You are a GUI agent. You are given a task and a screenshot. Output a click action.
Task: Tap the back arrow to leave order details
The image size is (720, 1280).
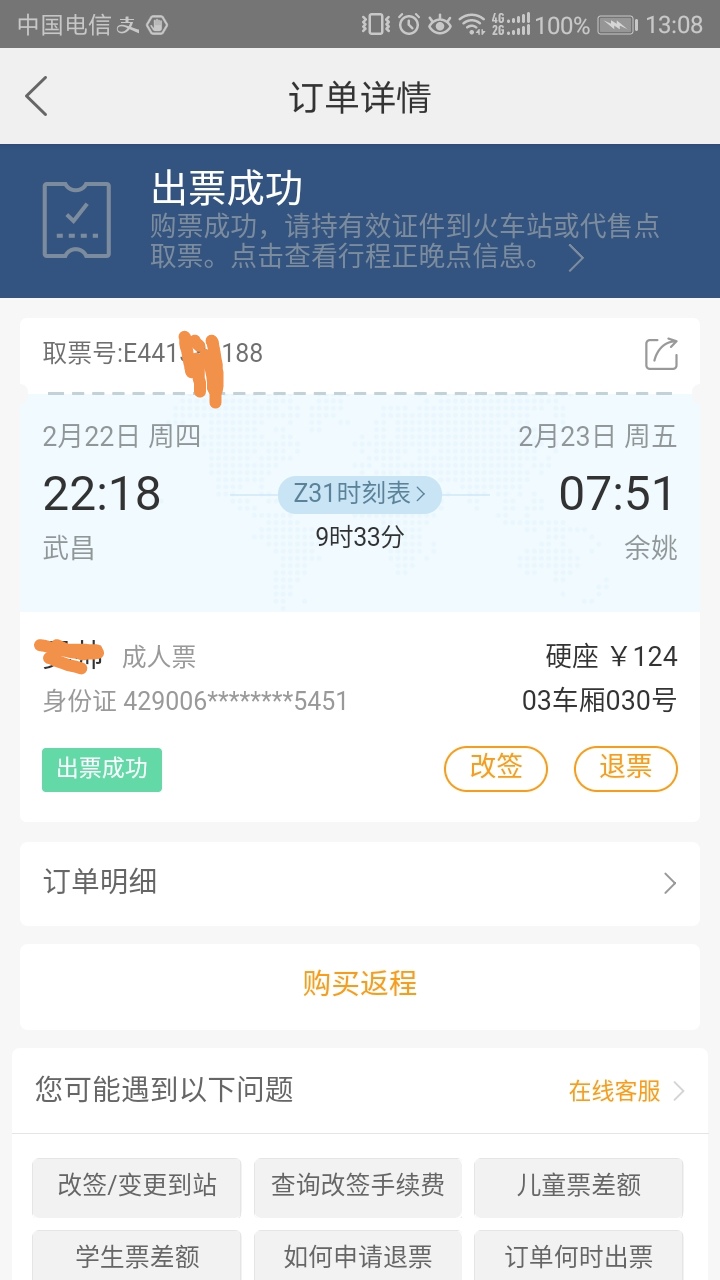point(37,96)
